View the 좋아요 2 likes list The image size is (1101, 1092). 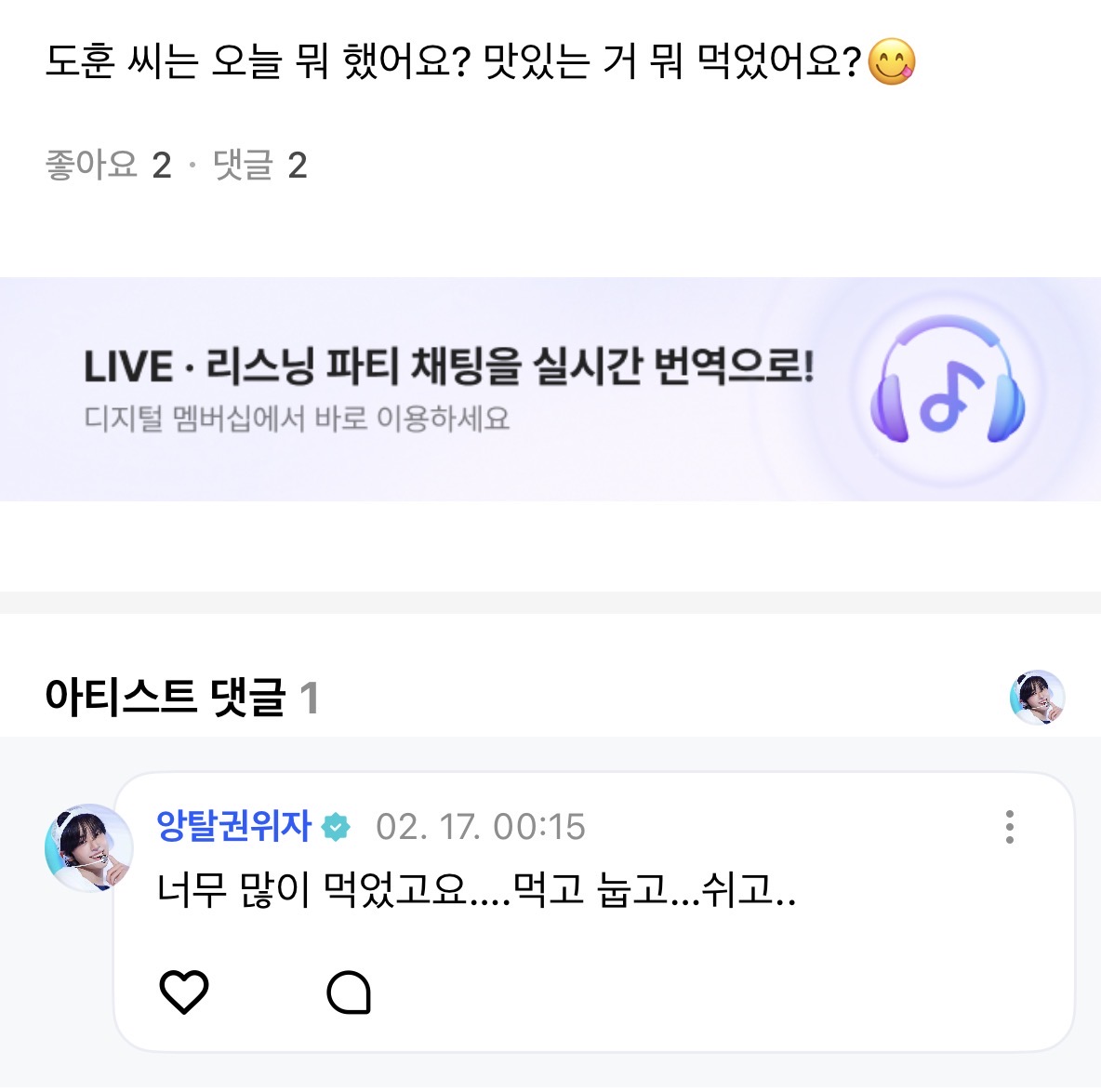coord(109,166)
